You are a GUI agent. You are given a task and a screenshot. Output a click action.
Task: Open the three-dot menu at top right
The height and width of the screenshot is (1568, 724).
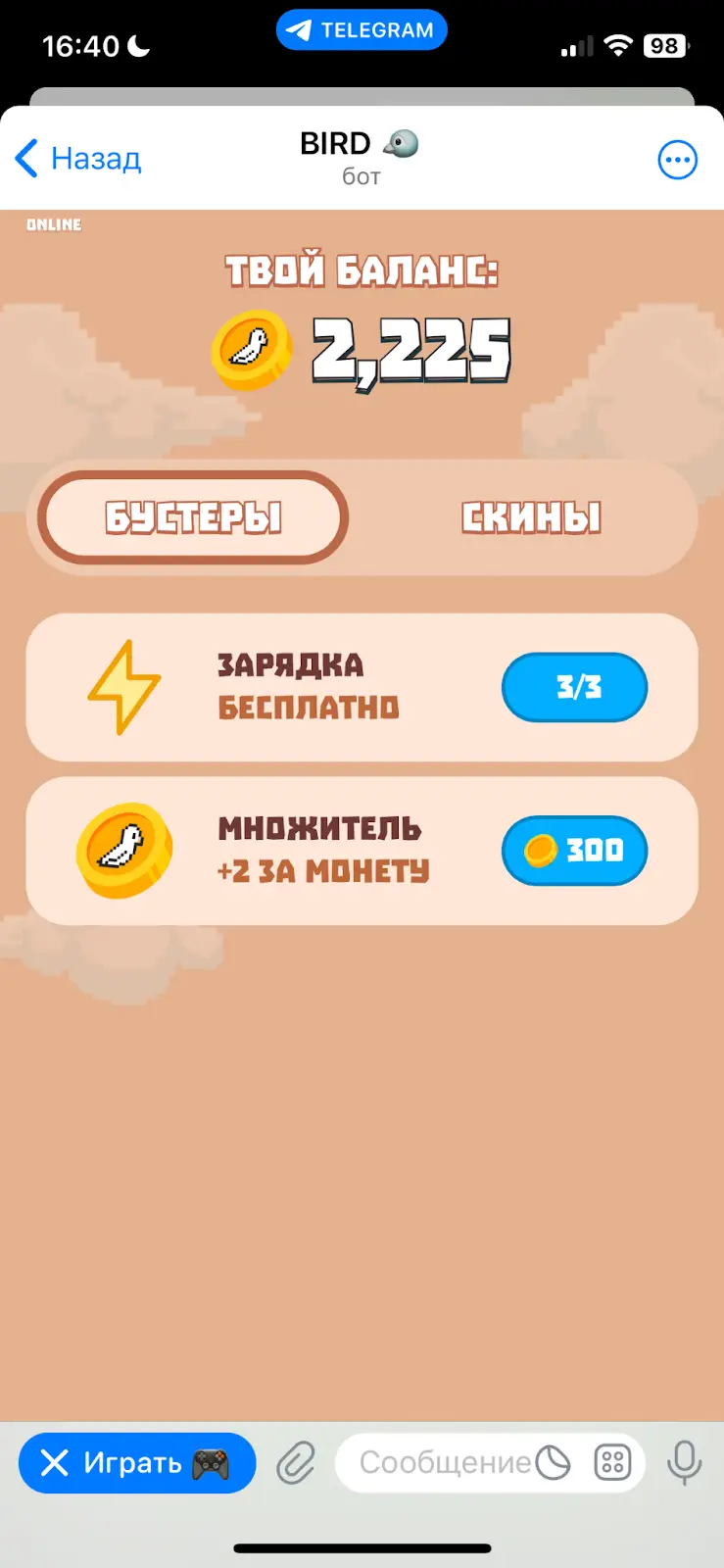point(677,160)
